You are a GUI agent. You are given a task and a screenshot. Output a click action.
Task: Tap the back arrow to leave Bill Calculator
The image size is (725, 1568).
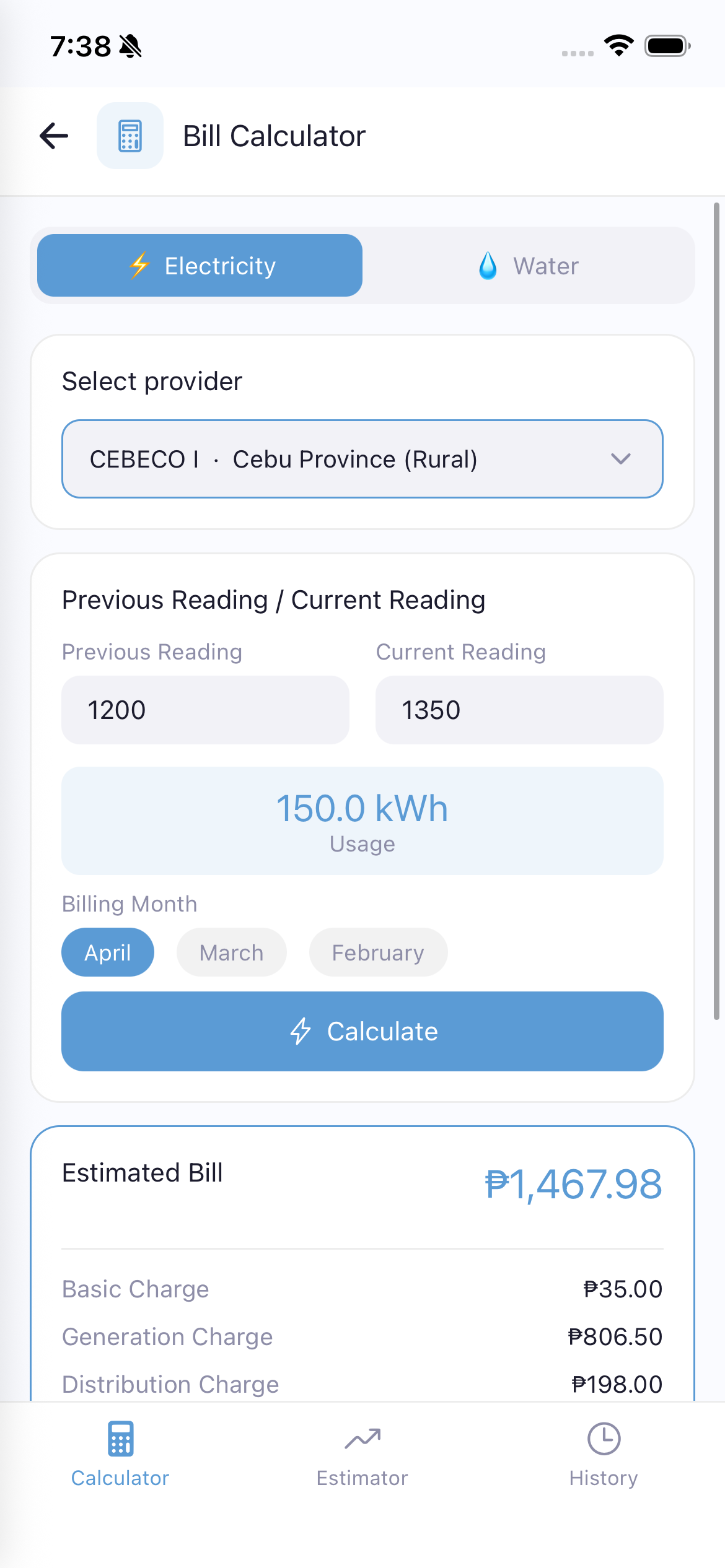pos(53,136)
